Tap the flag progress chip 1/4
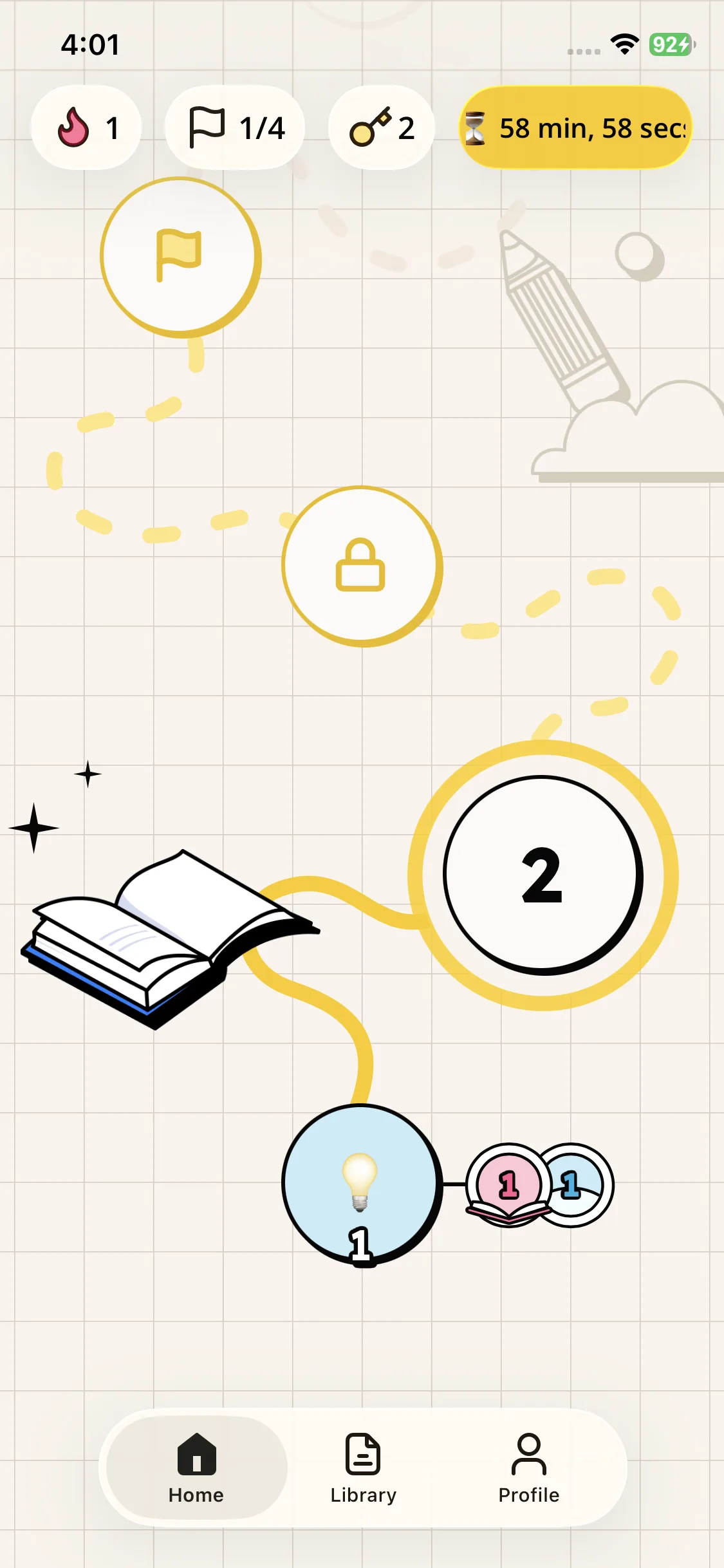Screen dimensions: 724x1568 click(x=235, y=127)
